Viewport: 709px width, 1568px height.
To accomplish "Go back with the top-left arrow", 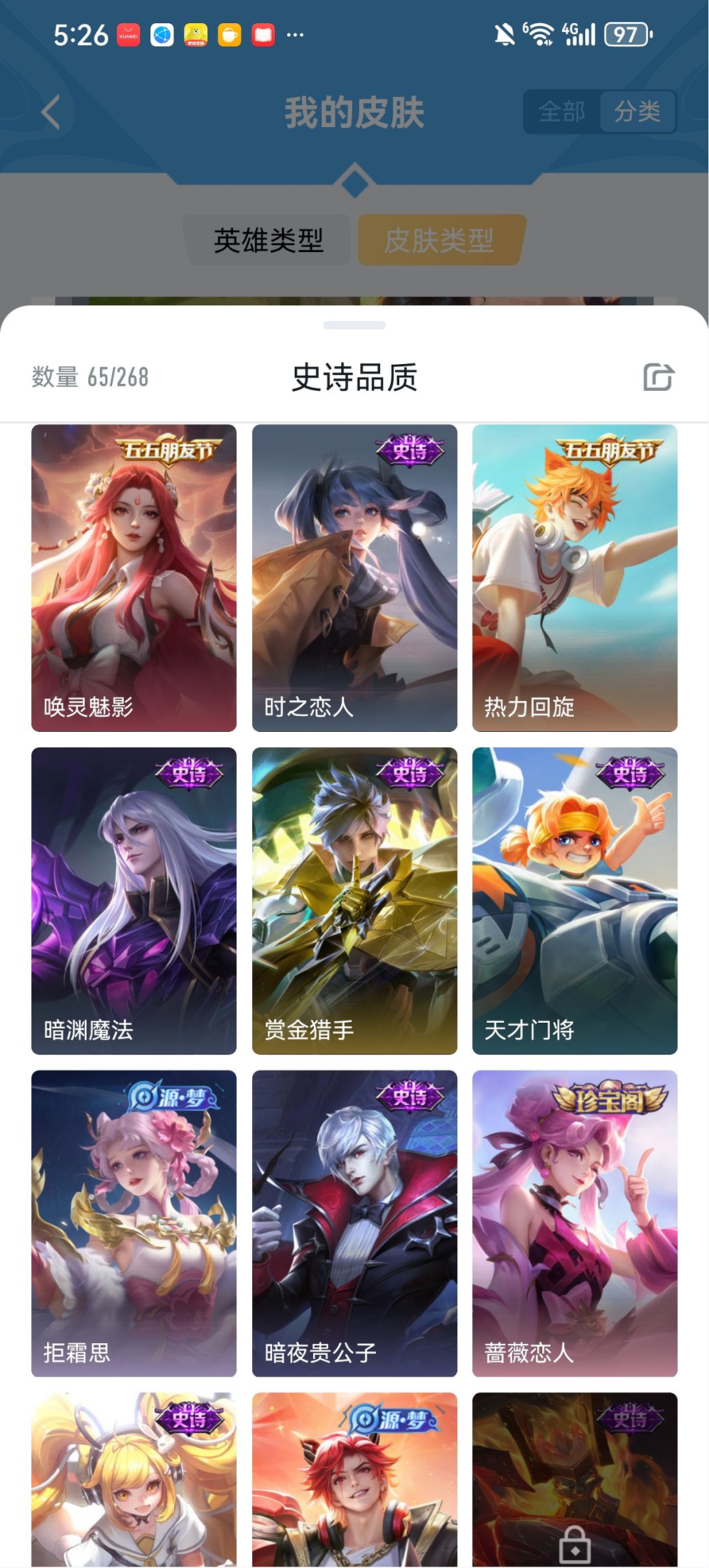I will click(51, 112).
